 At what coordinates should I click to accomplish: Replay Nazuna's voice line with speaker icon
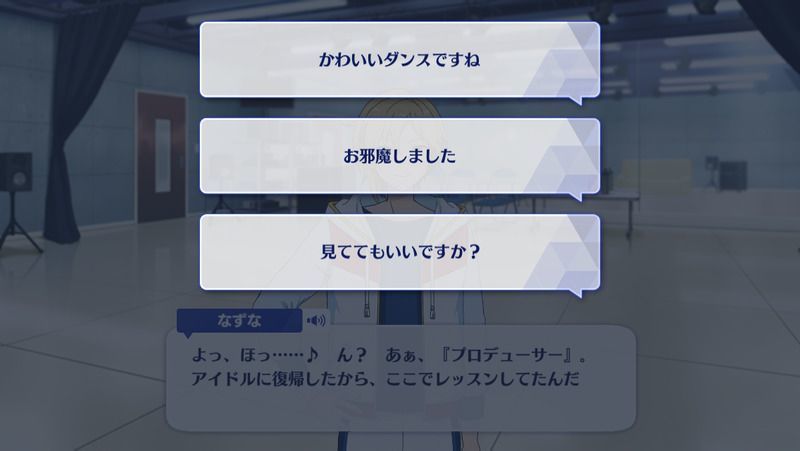pyautogui.click(x=317, y=320)
